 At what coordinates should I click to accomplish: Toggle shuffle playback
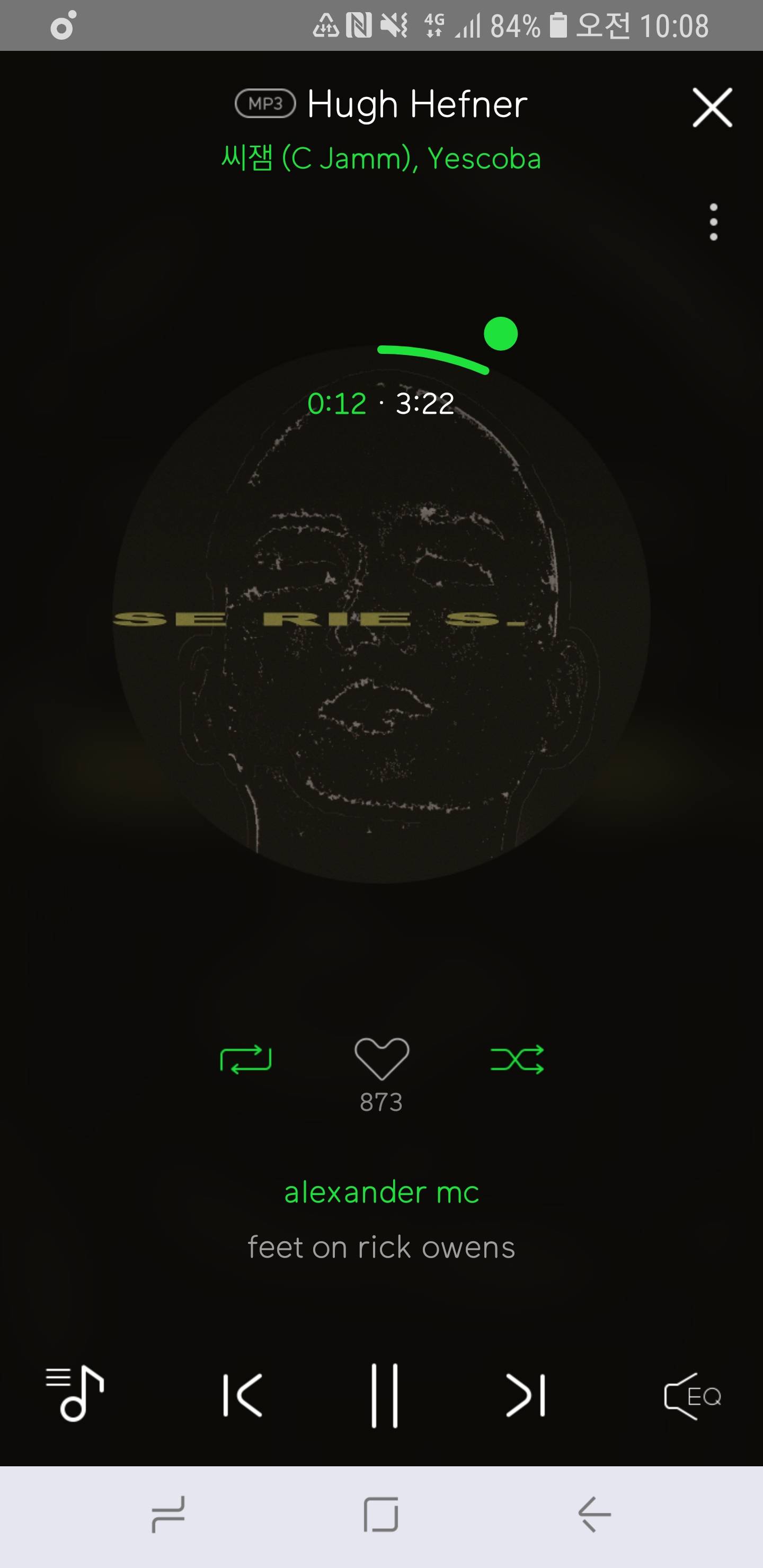point(517,1060)
